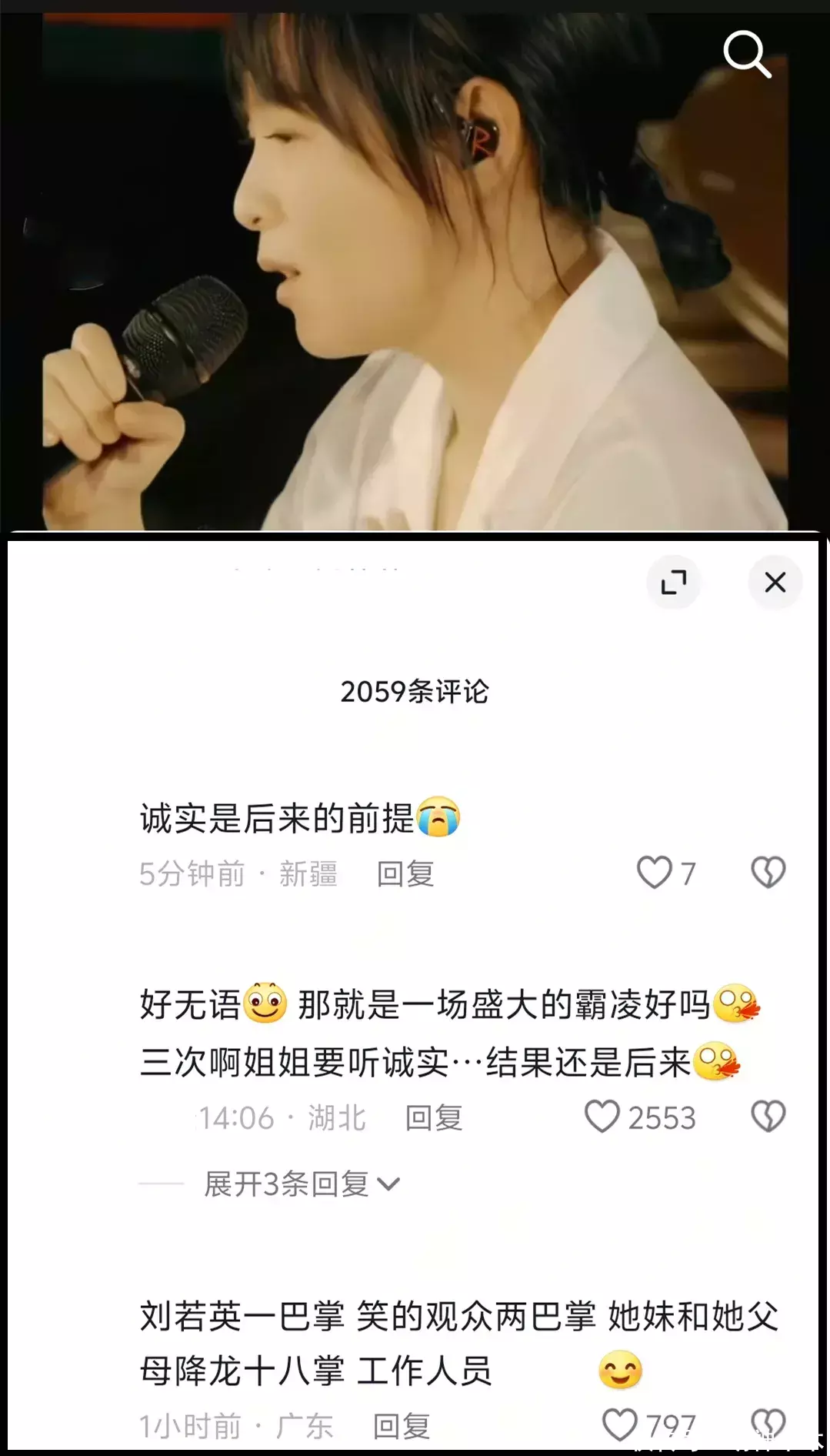This screenshot has width=830, height=1456.
Task: Like the comment starting with "好无语"
Action: [602, 1117]
